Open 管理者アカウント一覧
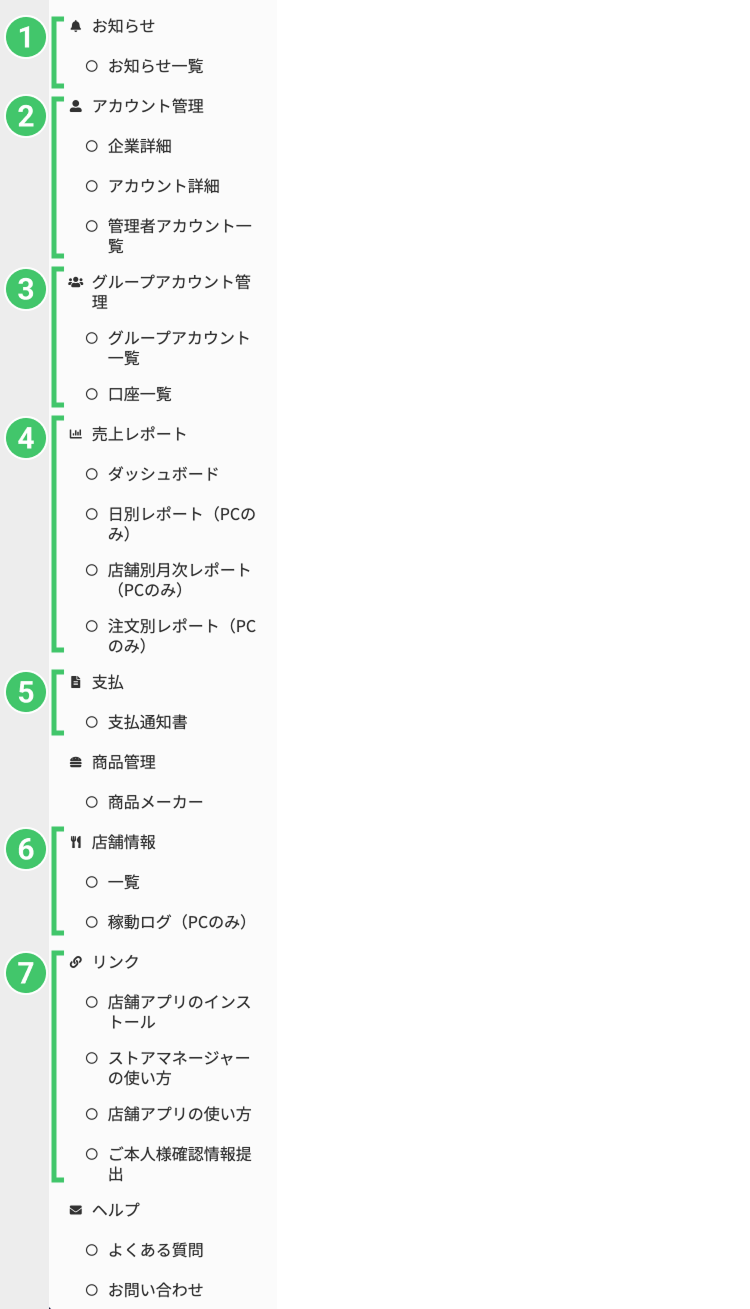The image size is (750, 1309). click(178, 236)
